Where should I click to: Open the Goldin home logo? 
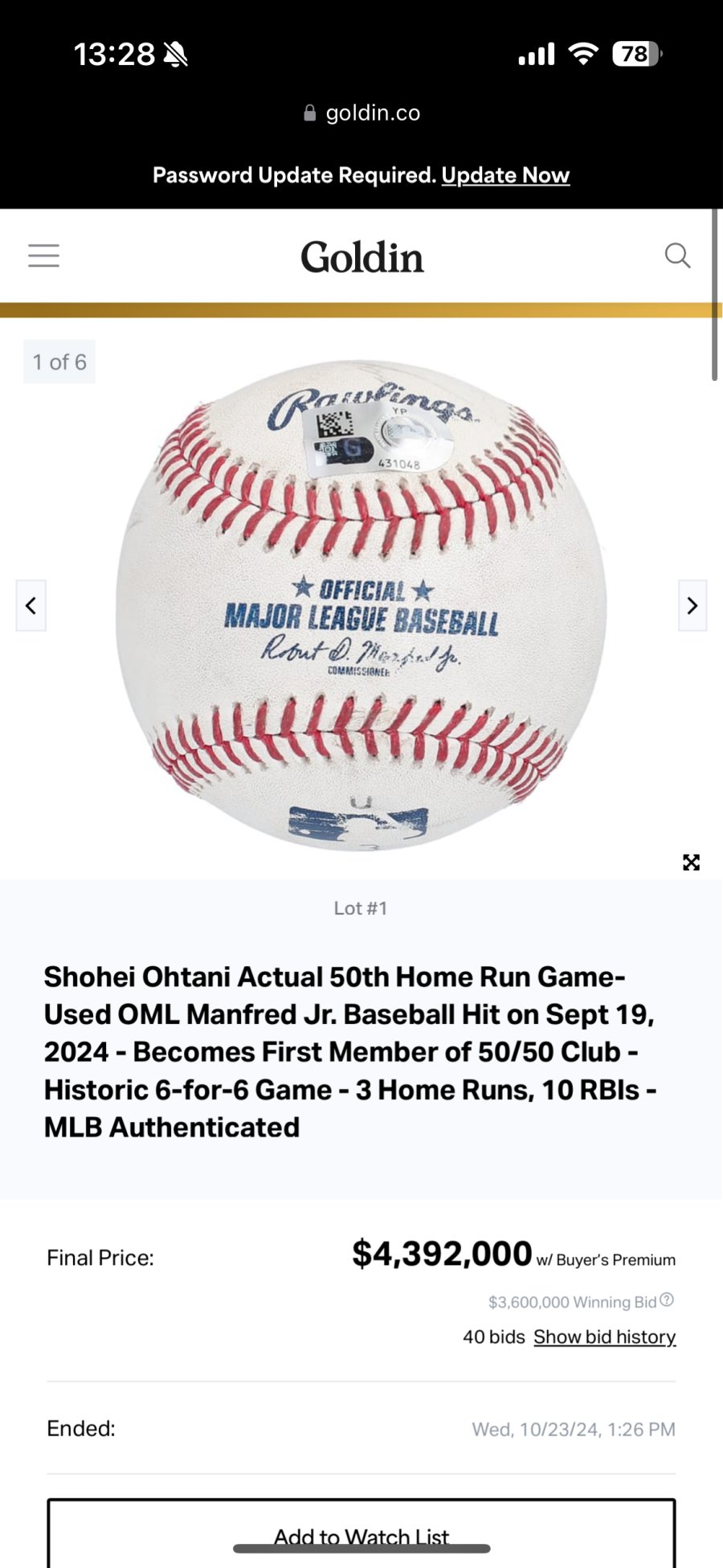(x=361, y=257)
